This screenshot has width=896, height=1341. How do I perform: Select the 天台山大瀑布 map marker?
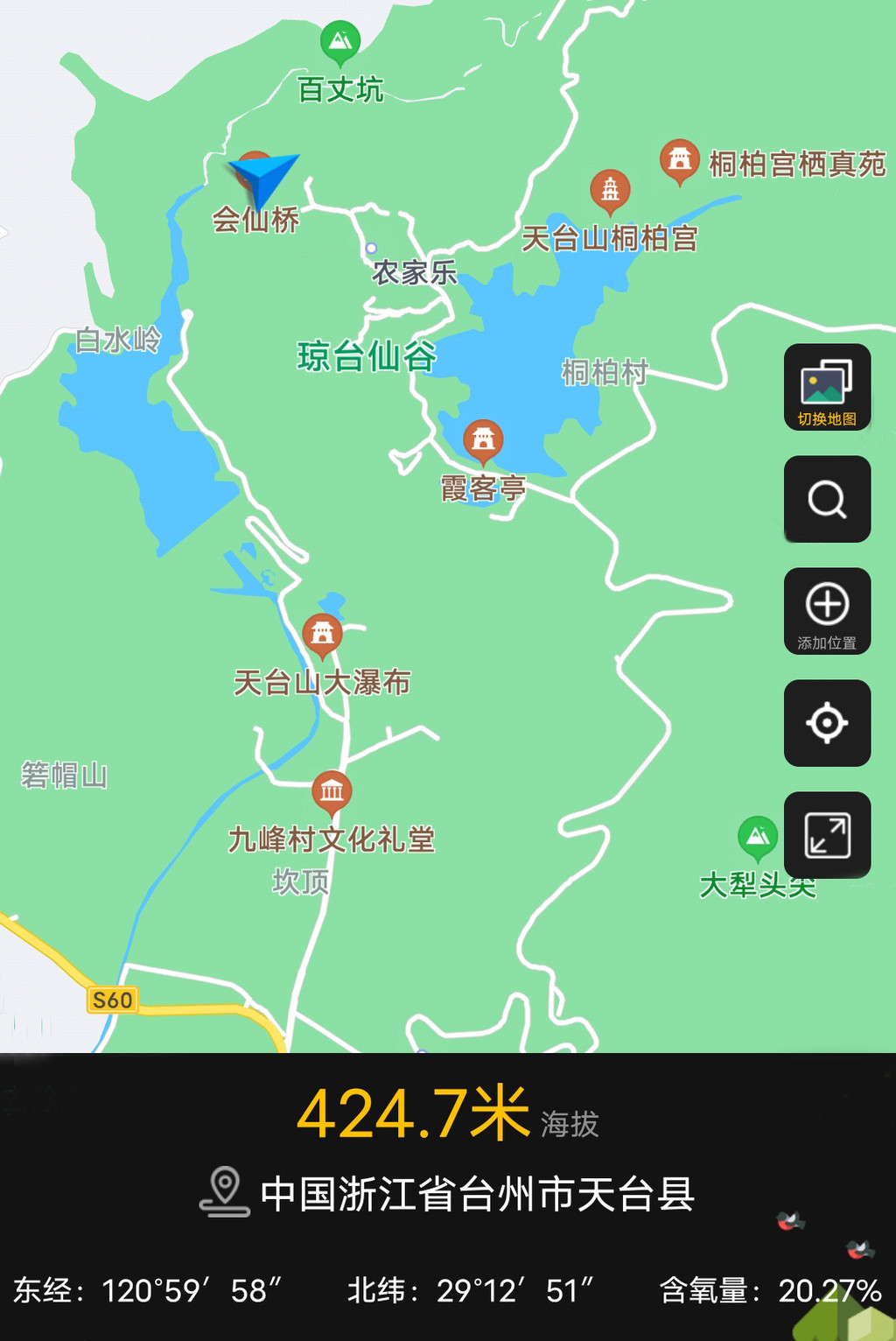pos(322,634)
